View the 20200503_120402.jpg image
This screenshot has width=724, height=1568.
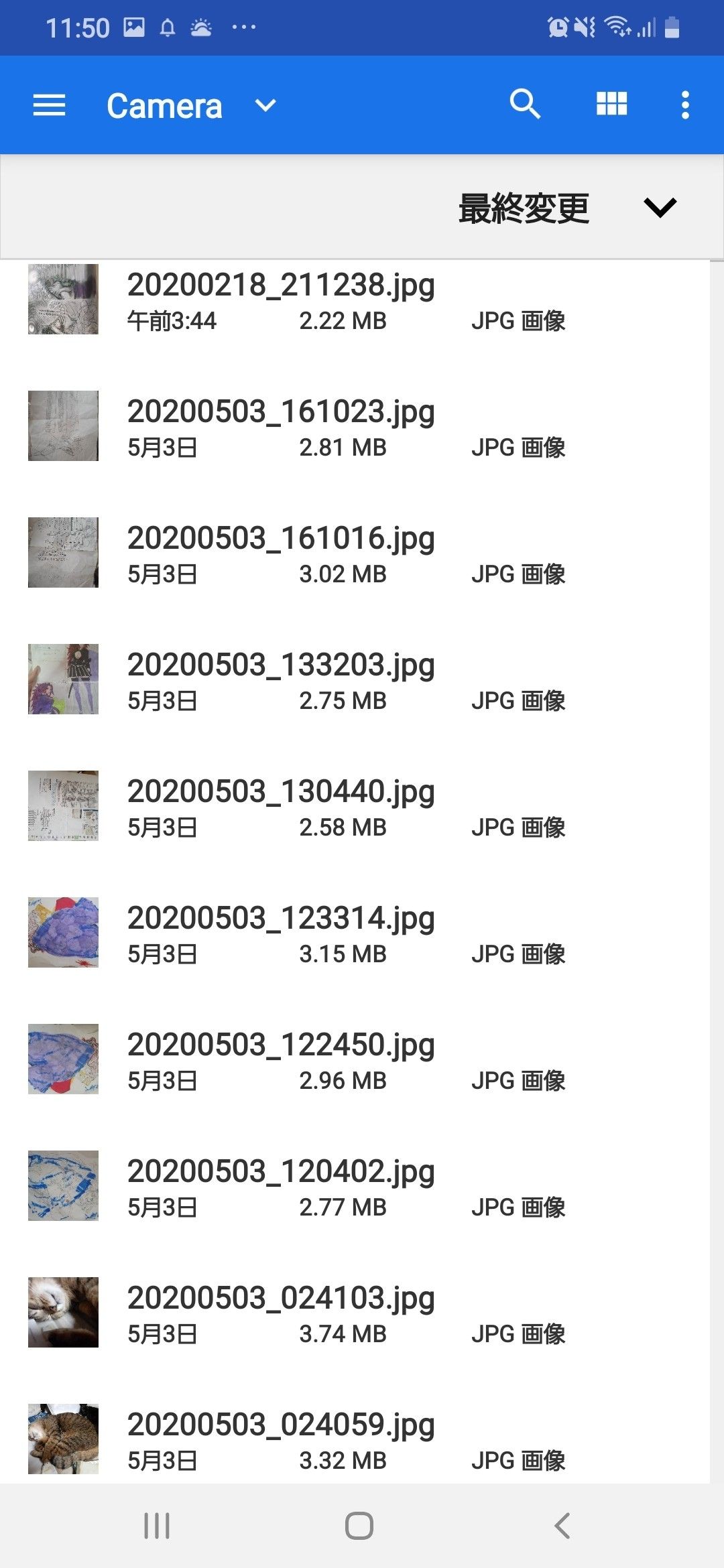(x=281, y=1186)
